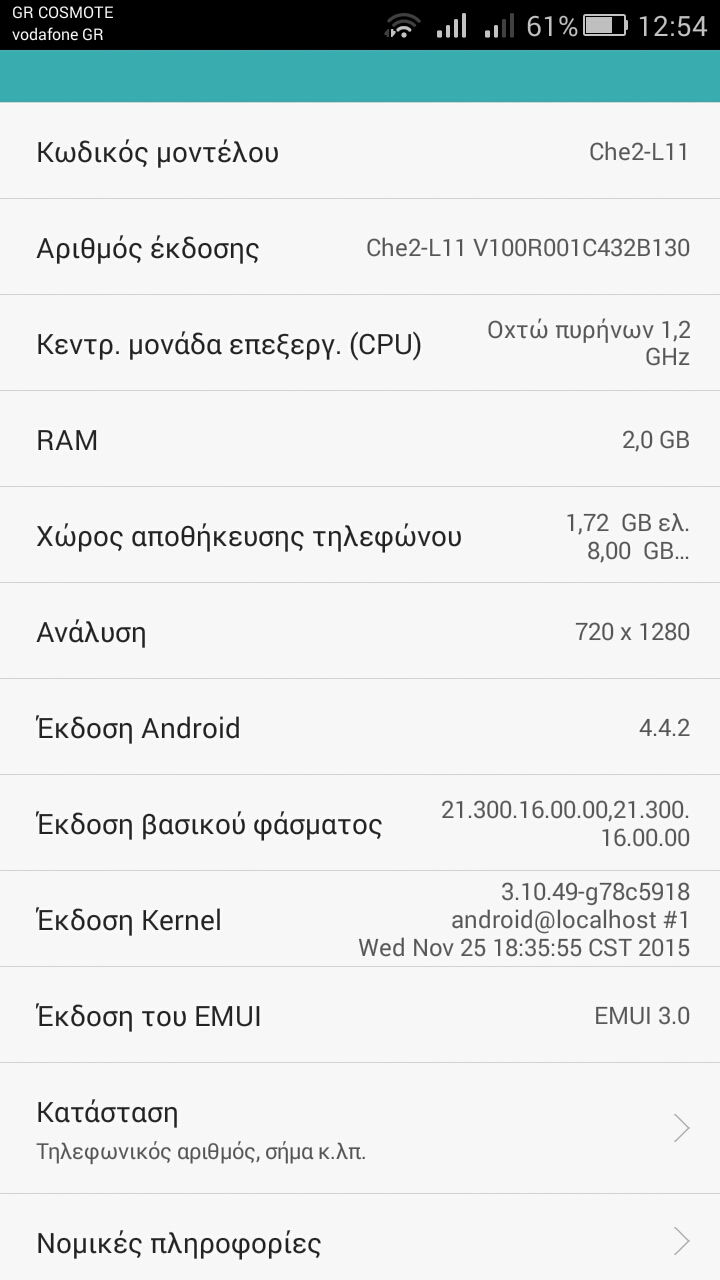Open the Κατάσταση row
The image size is (720, 1280).
click(x=360, y=1128)
